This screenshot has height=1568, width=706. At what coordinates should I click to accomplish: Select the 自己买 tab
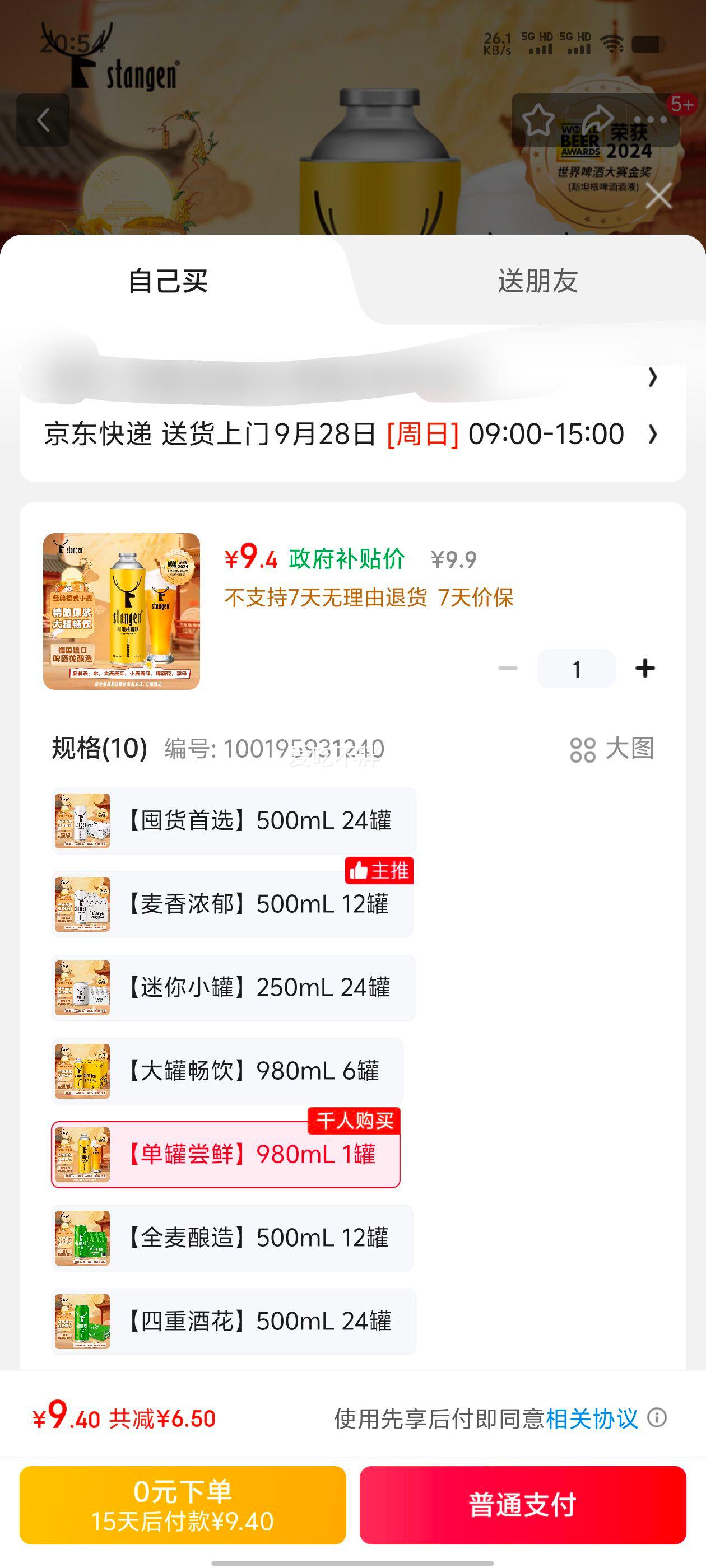(168, 281)
